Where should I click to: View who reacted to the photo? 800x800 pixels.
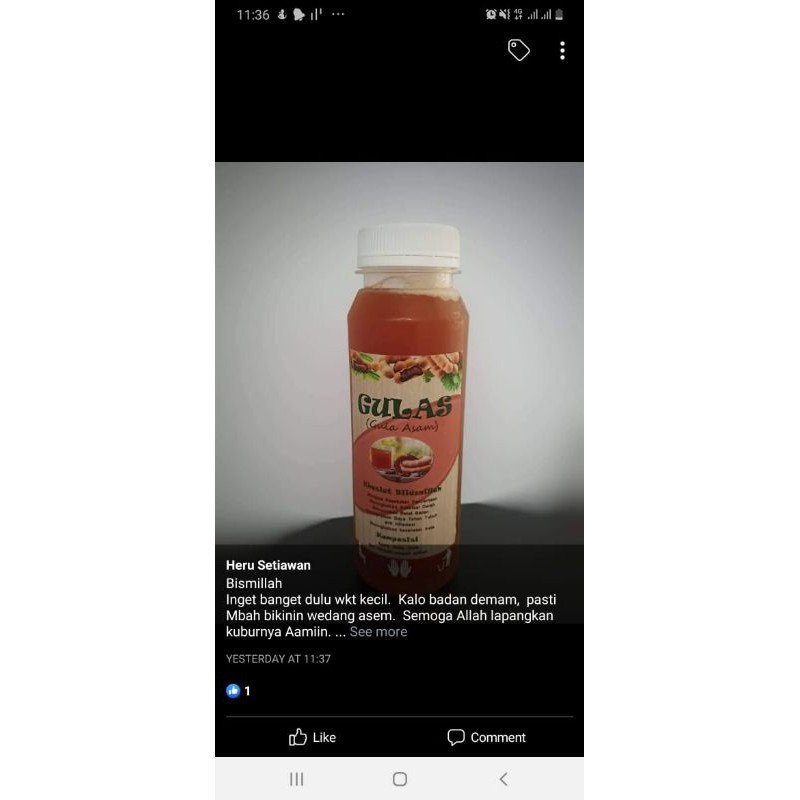[238, 691]
